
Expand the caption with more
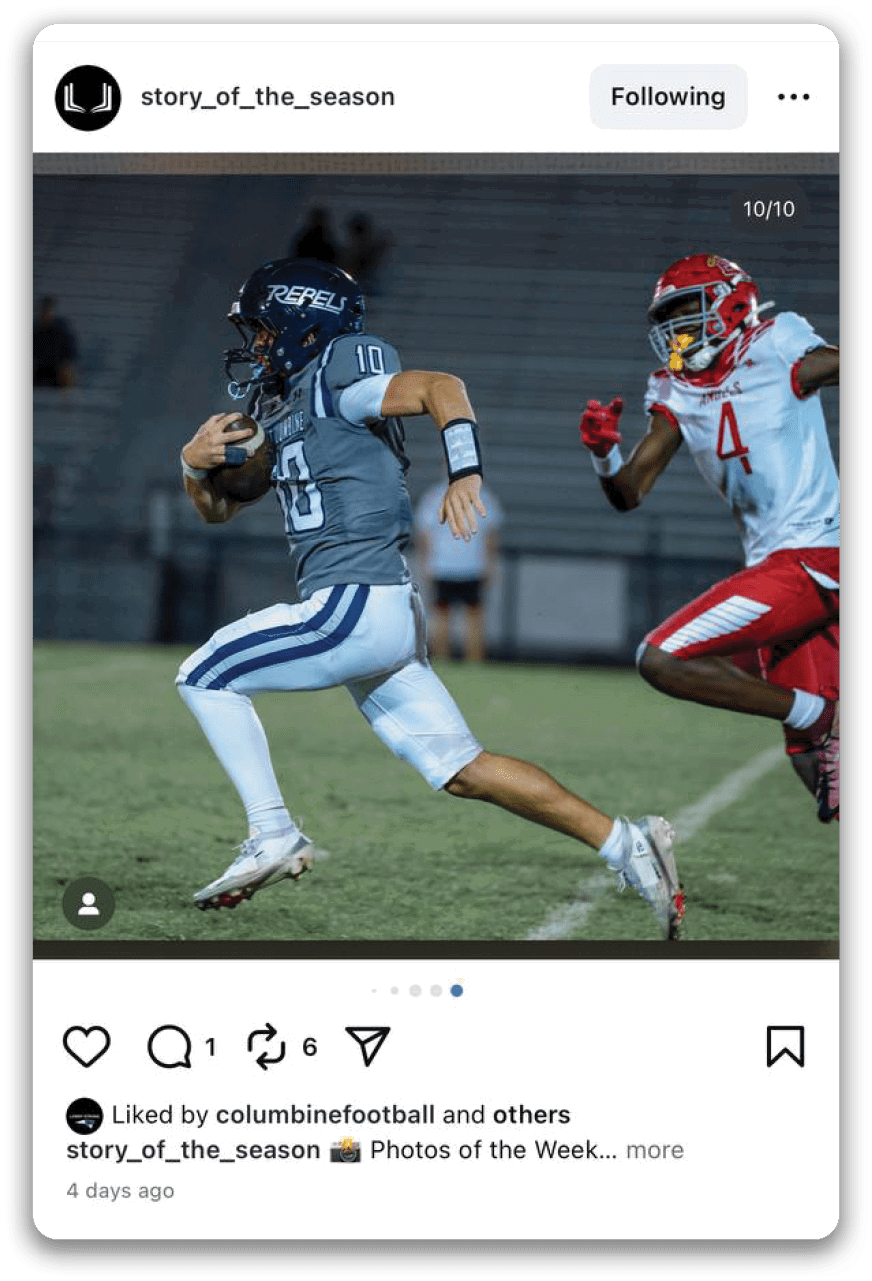(x=654, y=1150)
